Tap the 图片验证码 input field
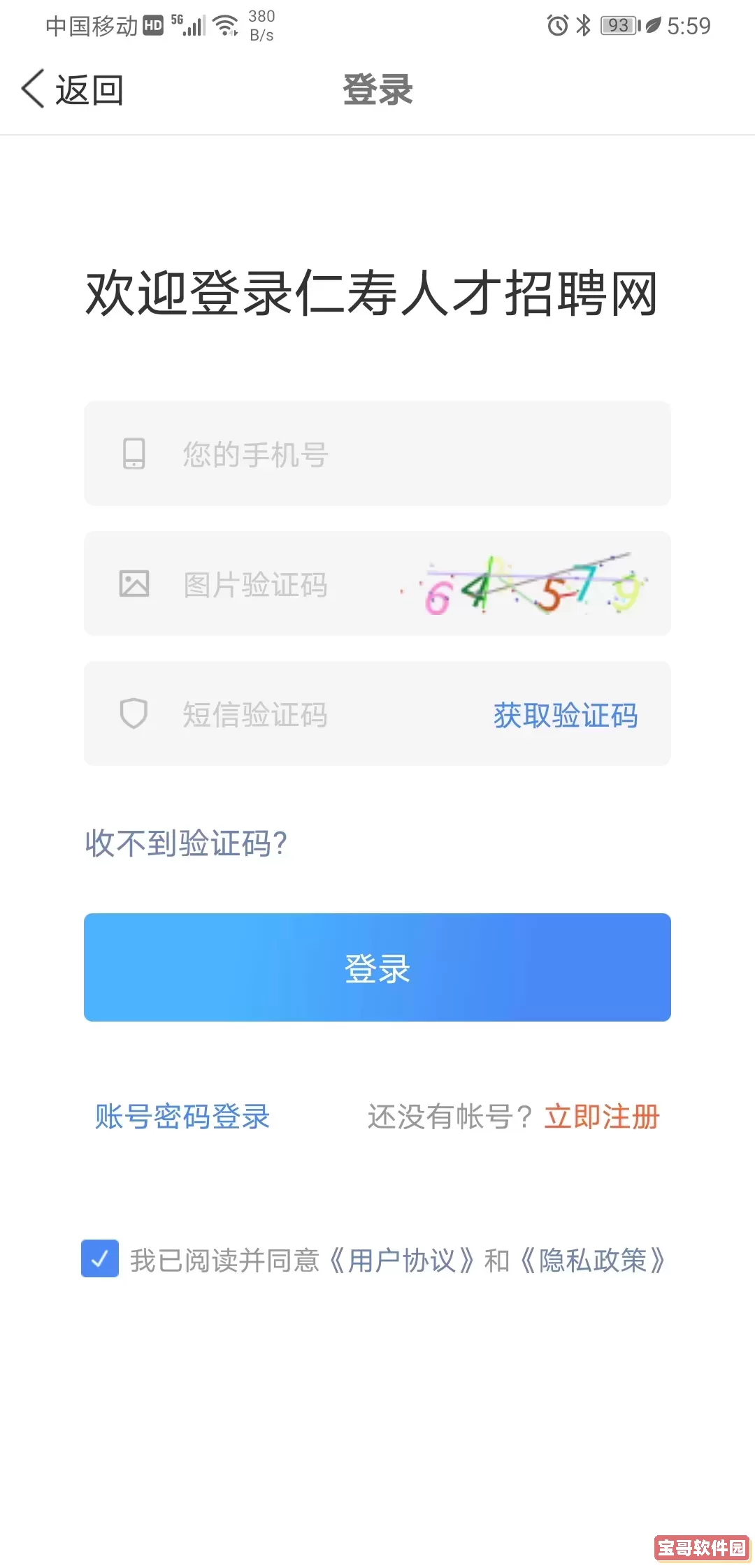This screenshot has height=1568, width=755. (x=280, y=585)
